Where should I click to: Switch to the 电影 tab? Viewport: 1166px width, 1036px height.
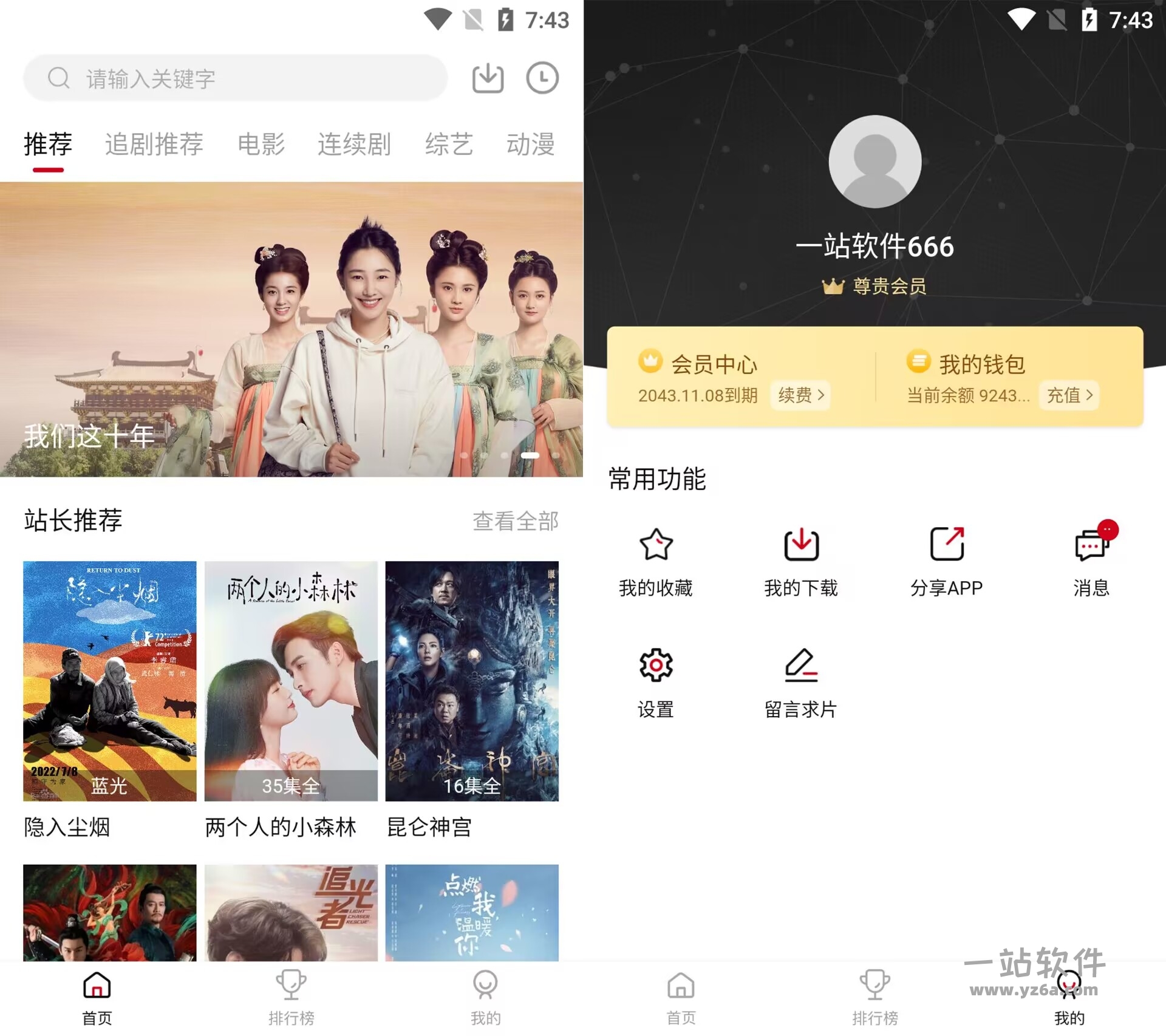[261, 145]
